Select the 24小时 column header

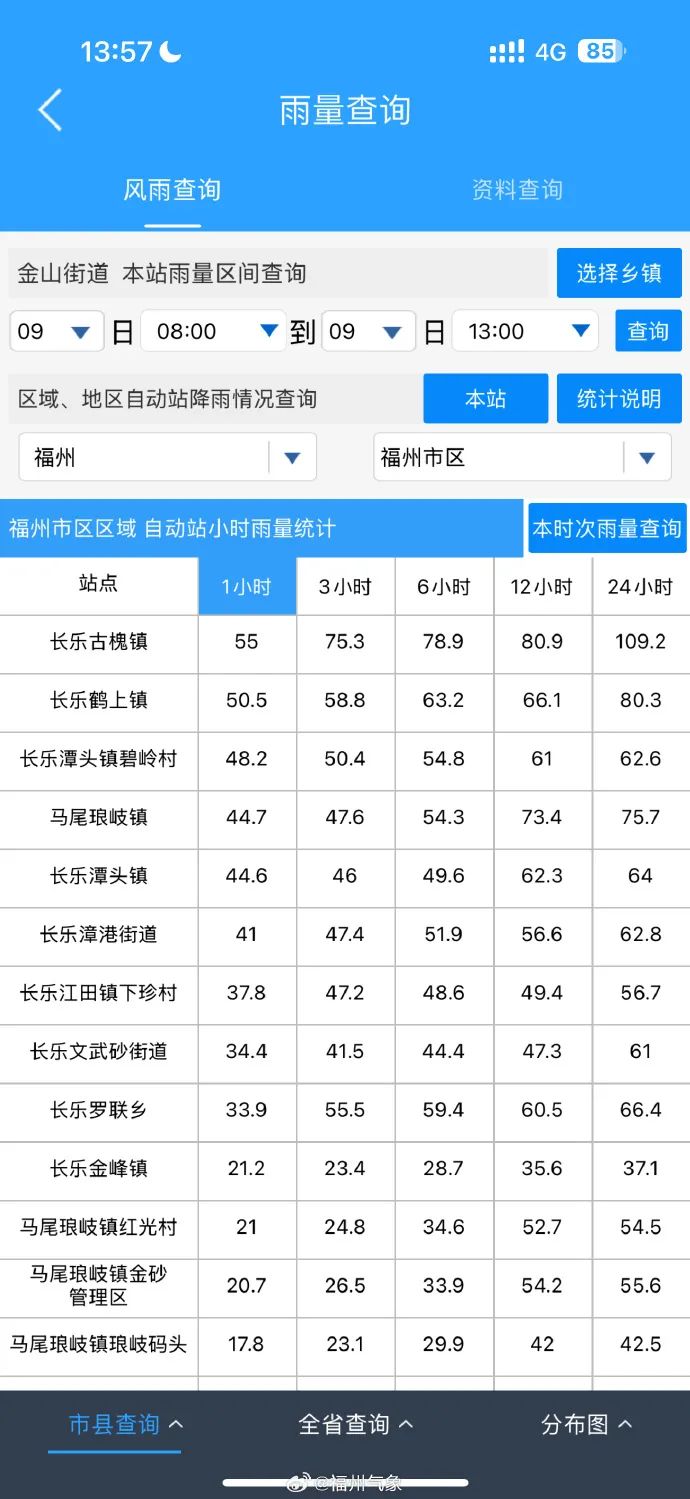pyautogui.click(x=641, y=587)
